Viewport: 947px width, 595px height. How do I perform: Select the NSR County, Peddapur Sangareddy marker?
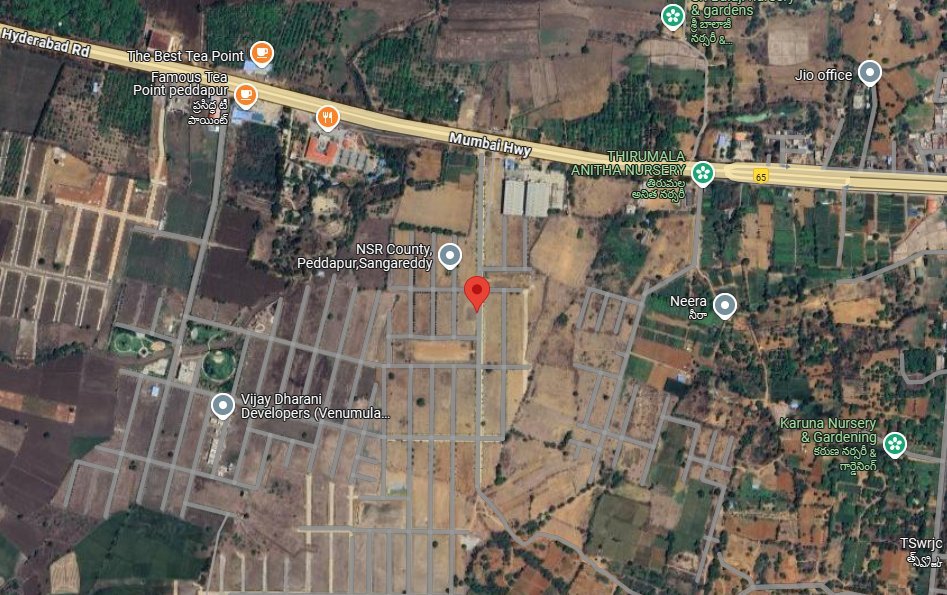(x=451, y=256)
